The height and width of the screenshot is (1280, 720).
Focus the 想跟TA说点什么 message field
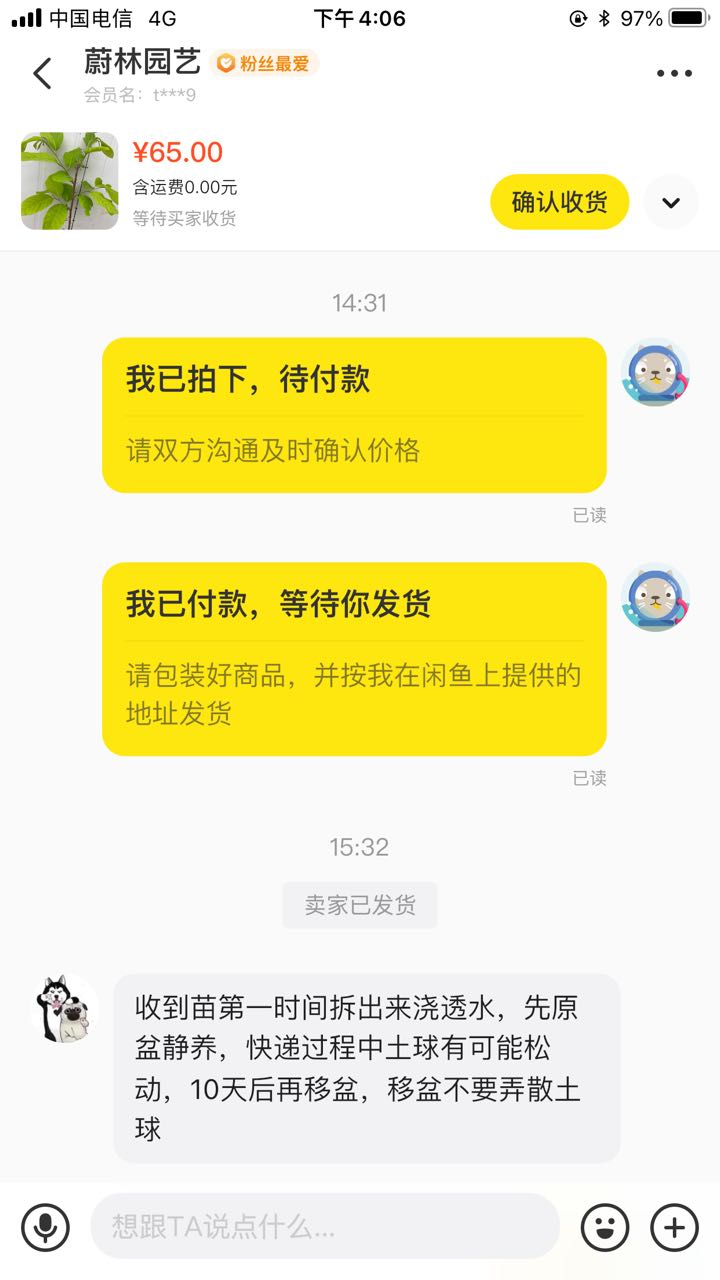(x=325, y=1226)
